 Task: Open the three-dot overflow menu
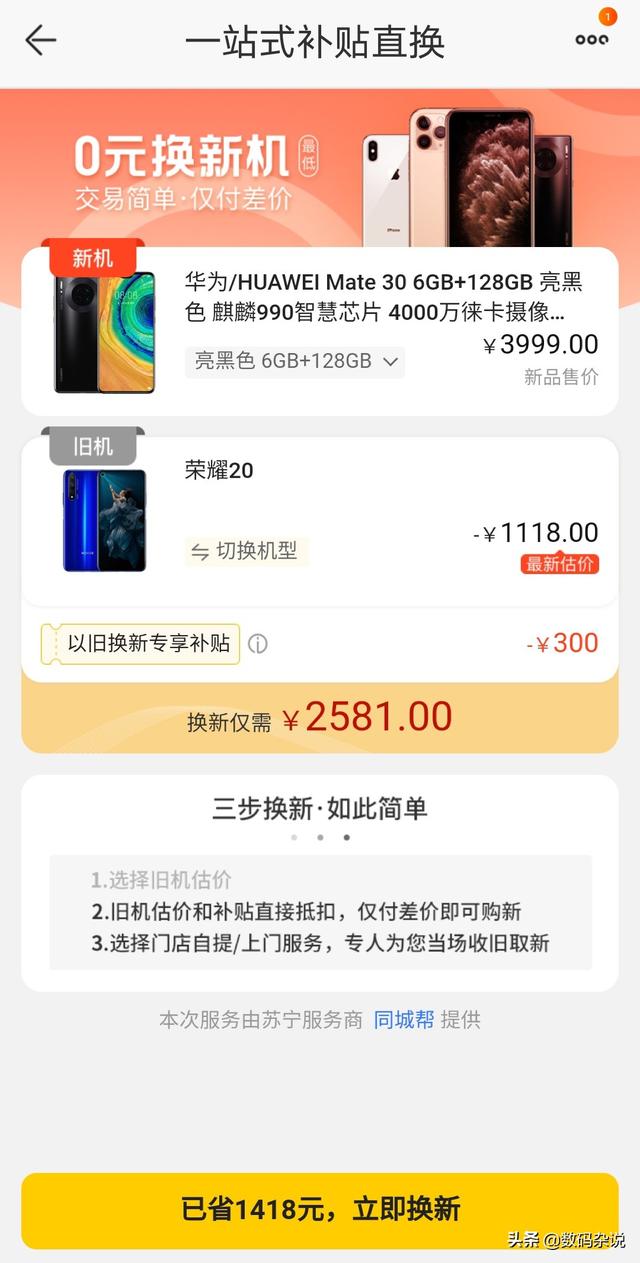click(591, 40)
